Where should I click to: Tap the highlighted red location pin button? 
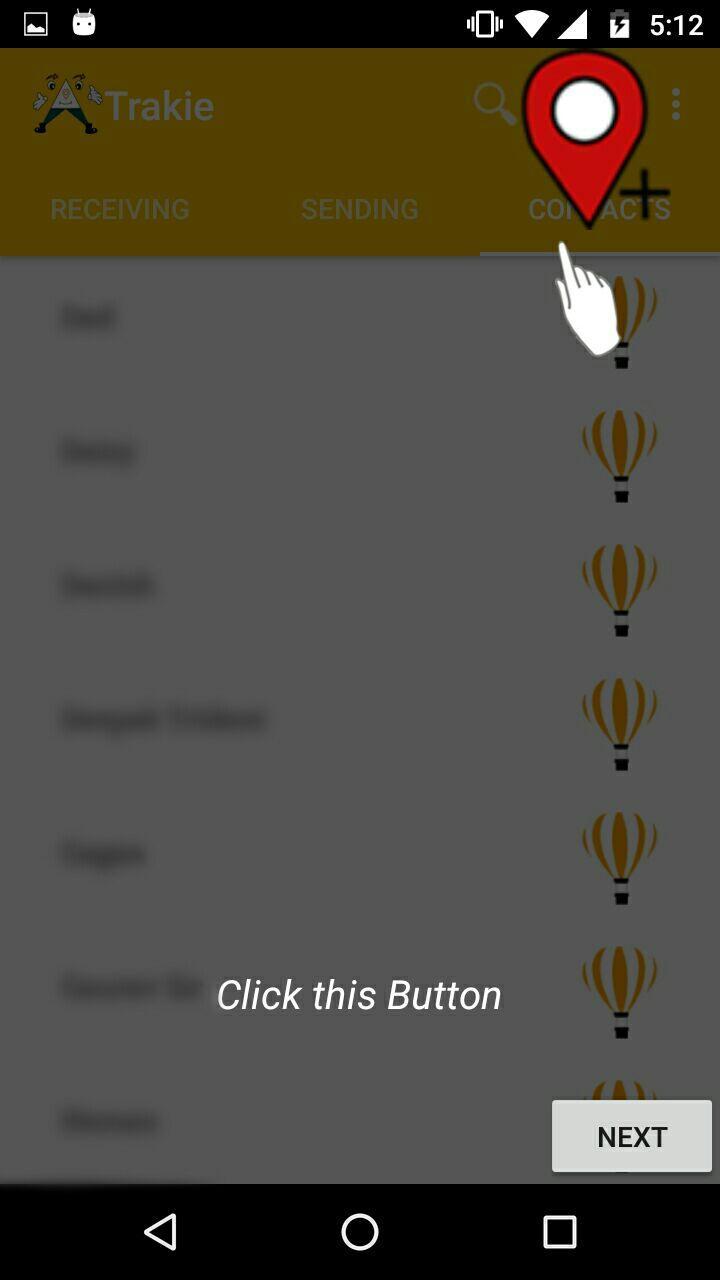tap(585, 125)
